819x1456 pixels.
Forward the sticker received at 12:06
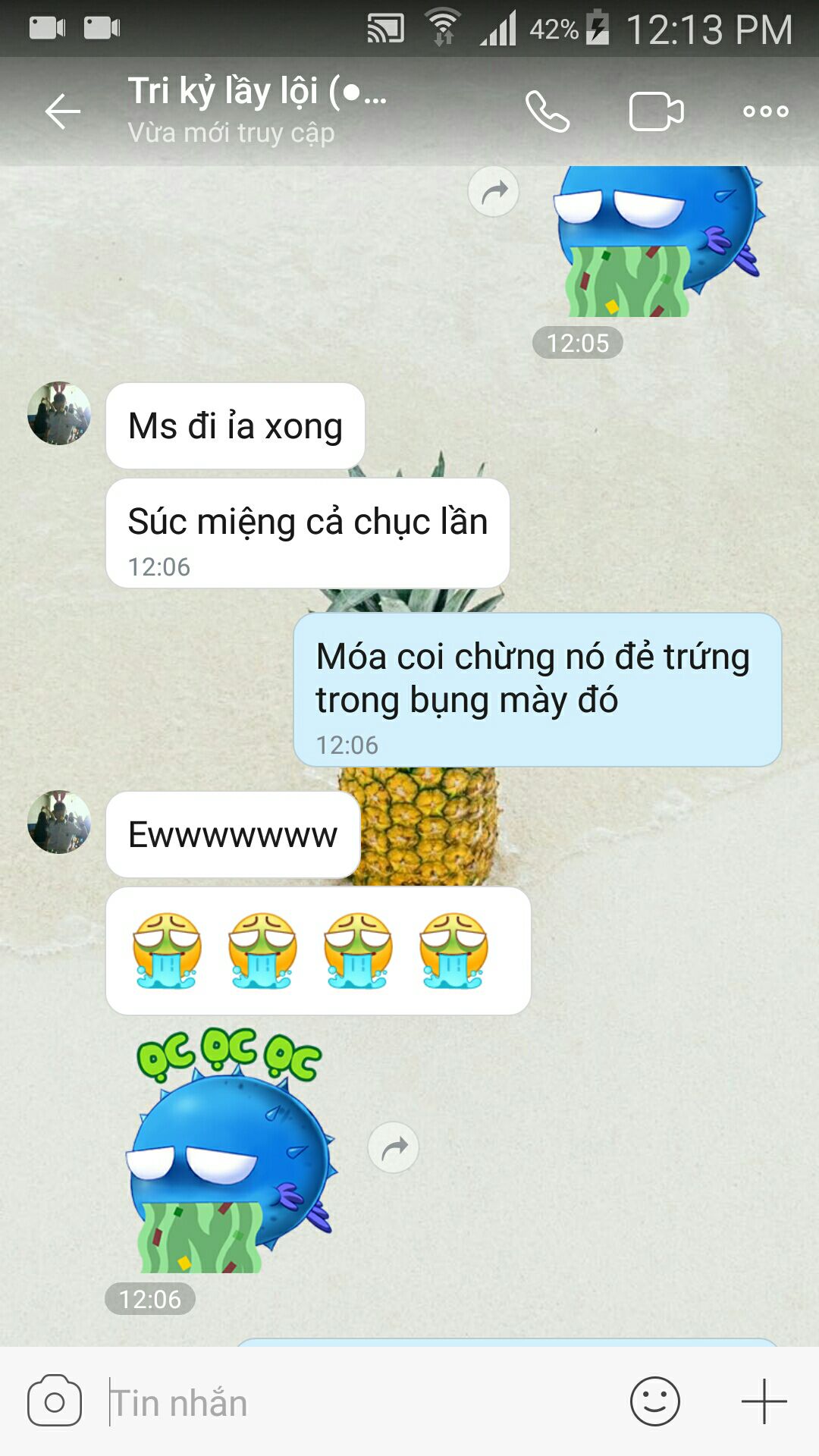point(394,1148)
